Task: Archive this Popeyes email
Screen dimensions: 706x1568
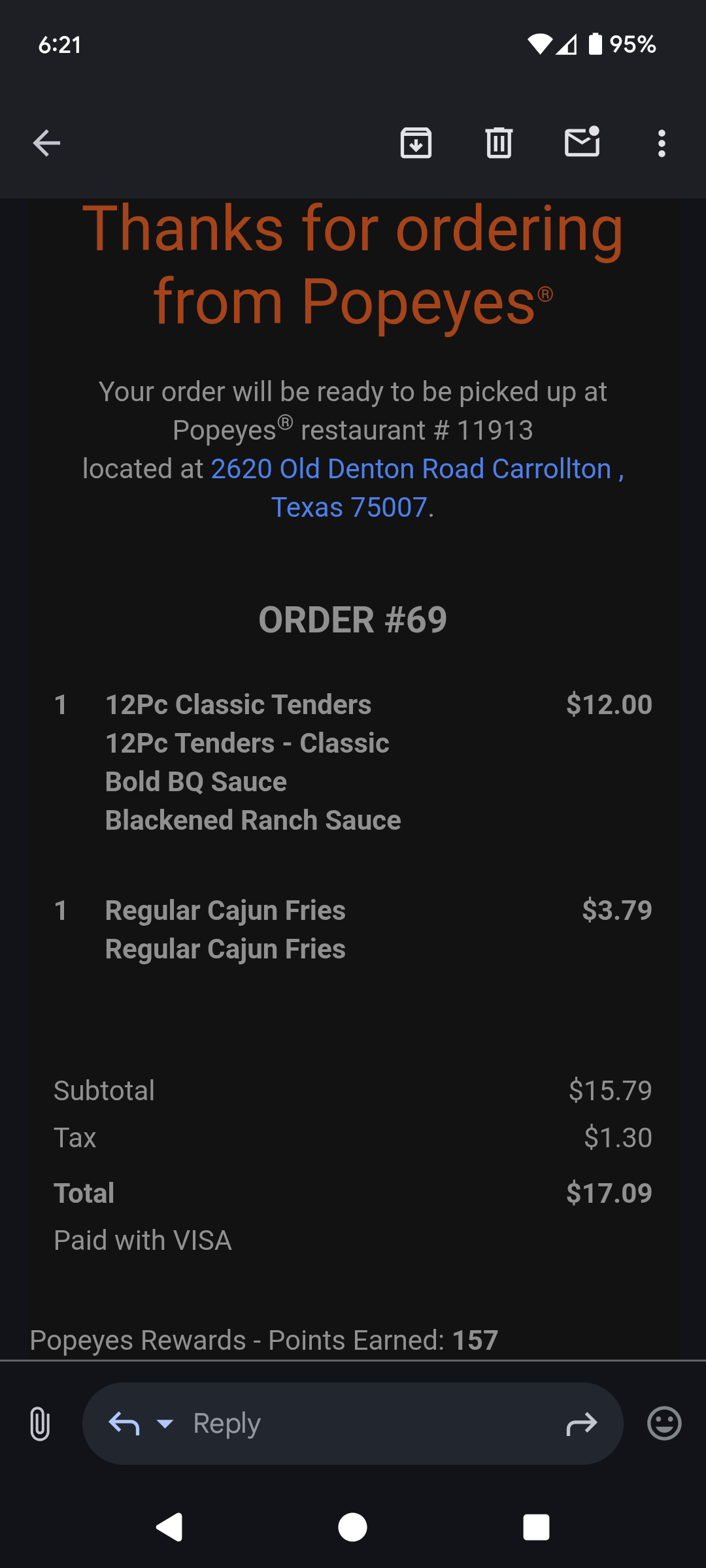Action: pyautogui.click(x=416, y=143)
